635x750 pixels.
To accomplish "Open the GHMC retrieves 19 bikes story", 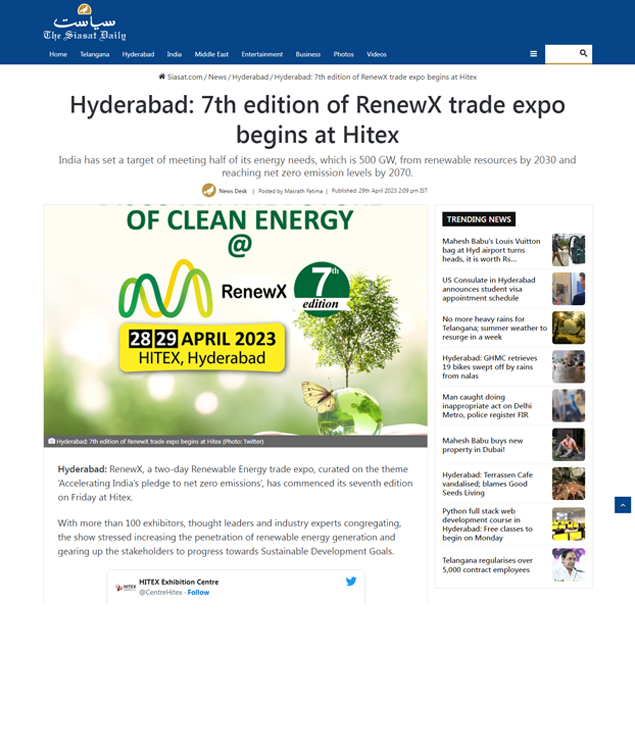I will click(x=494, y=367).
